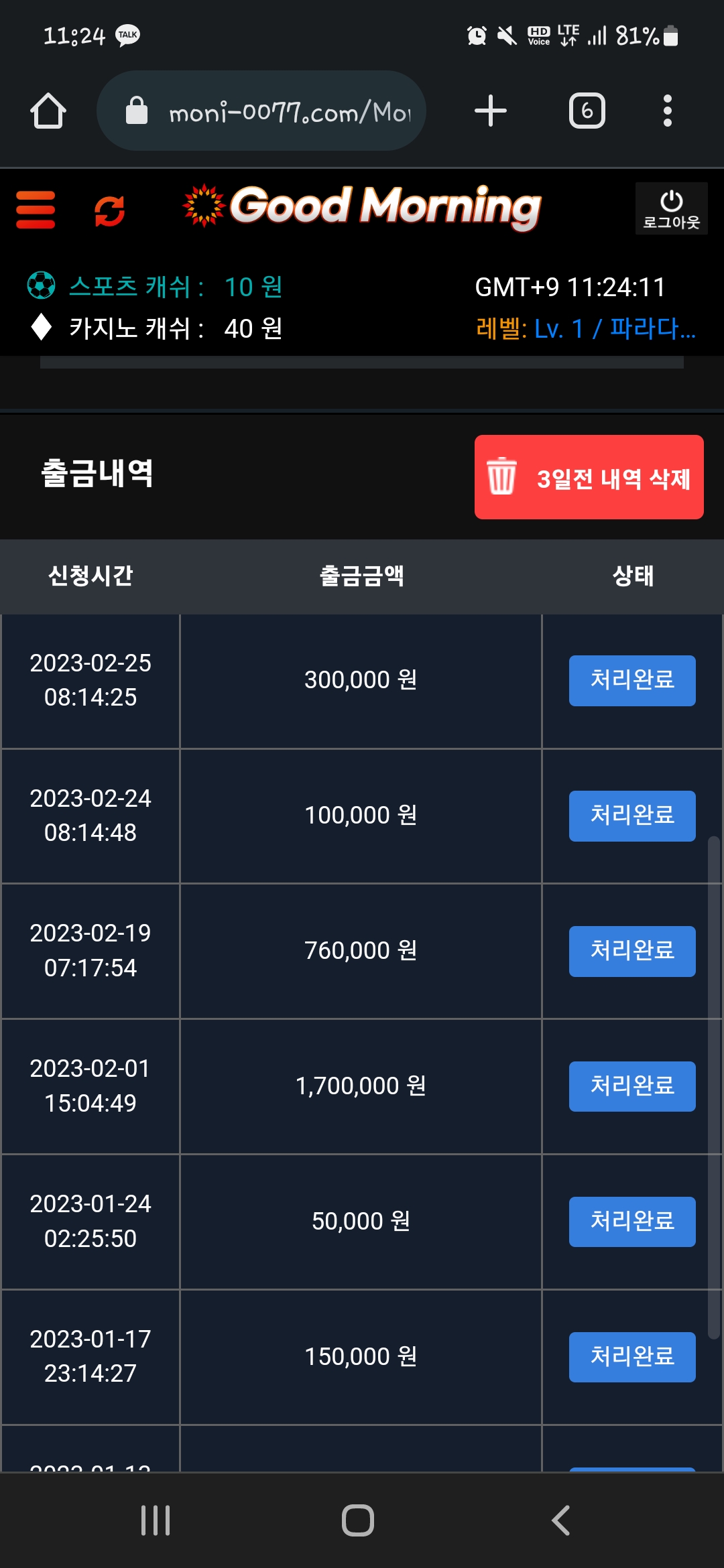Image resolution: width=724 pixels, height=1568 pixels.
Task: Tap the 로그아웃 logout button
Action: 671,208
